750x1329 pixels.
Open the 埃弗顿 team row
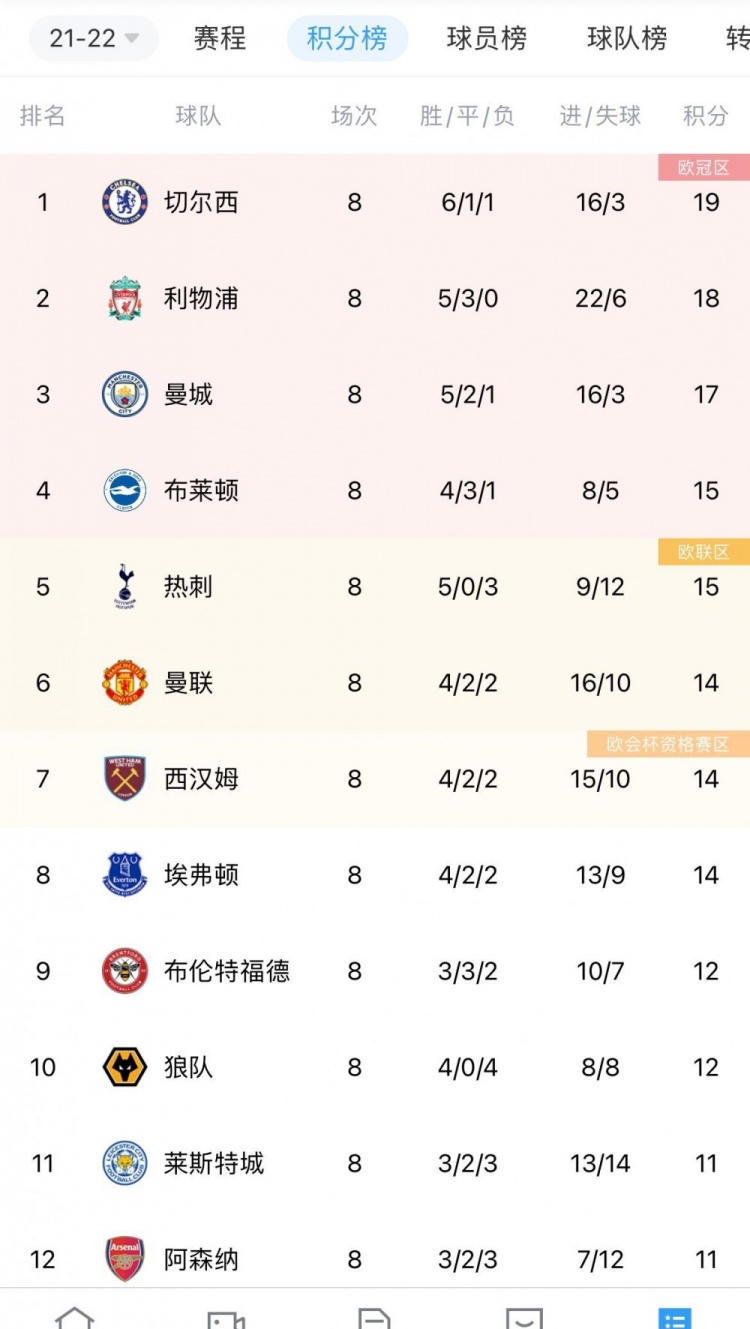click(x=375, y=875)
